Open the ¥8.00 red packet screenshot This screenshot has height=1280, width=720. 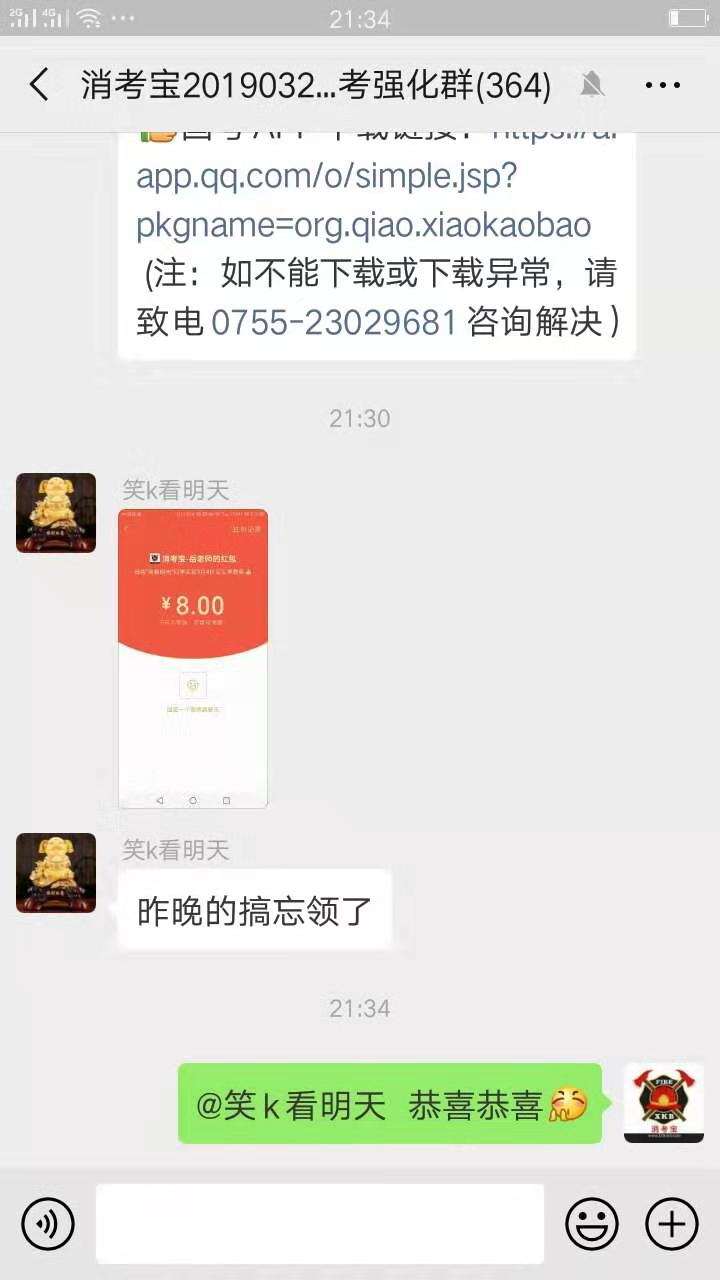193,658
